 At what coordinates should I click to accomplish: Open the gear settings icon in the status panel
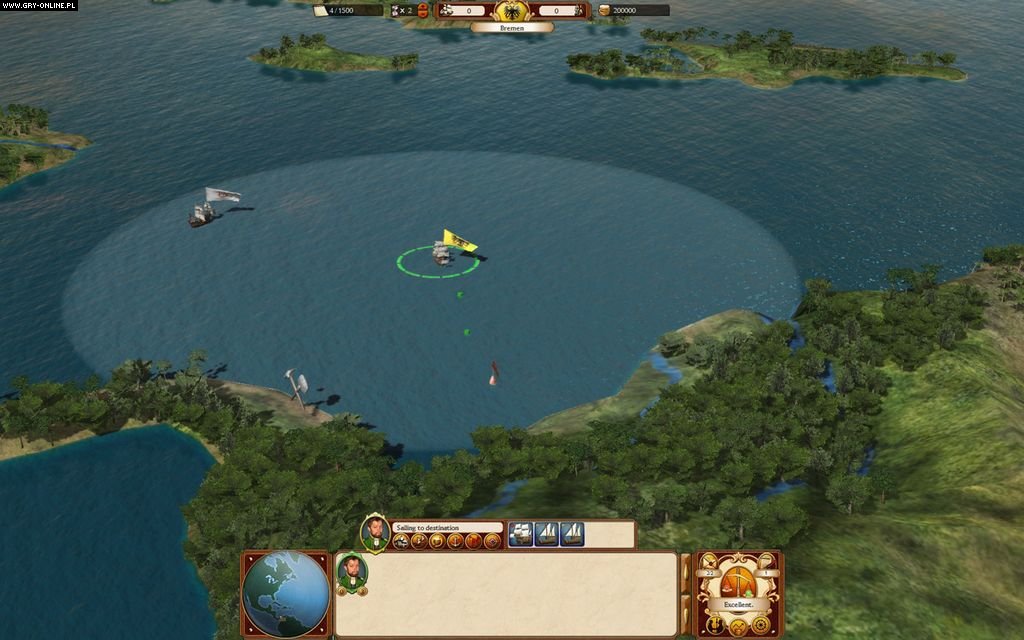click(x=760, y=625)
